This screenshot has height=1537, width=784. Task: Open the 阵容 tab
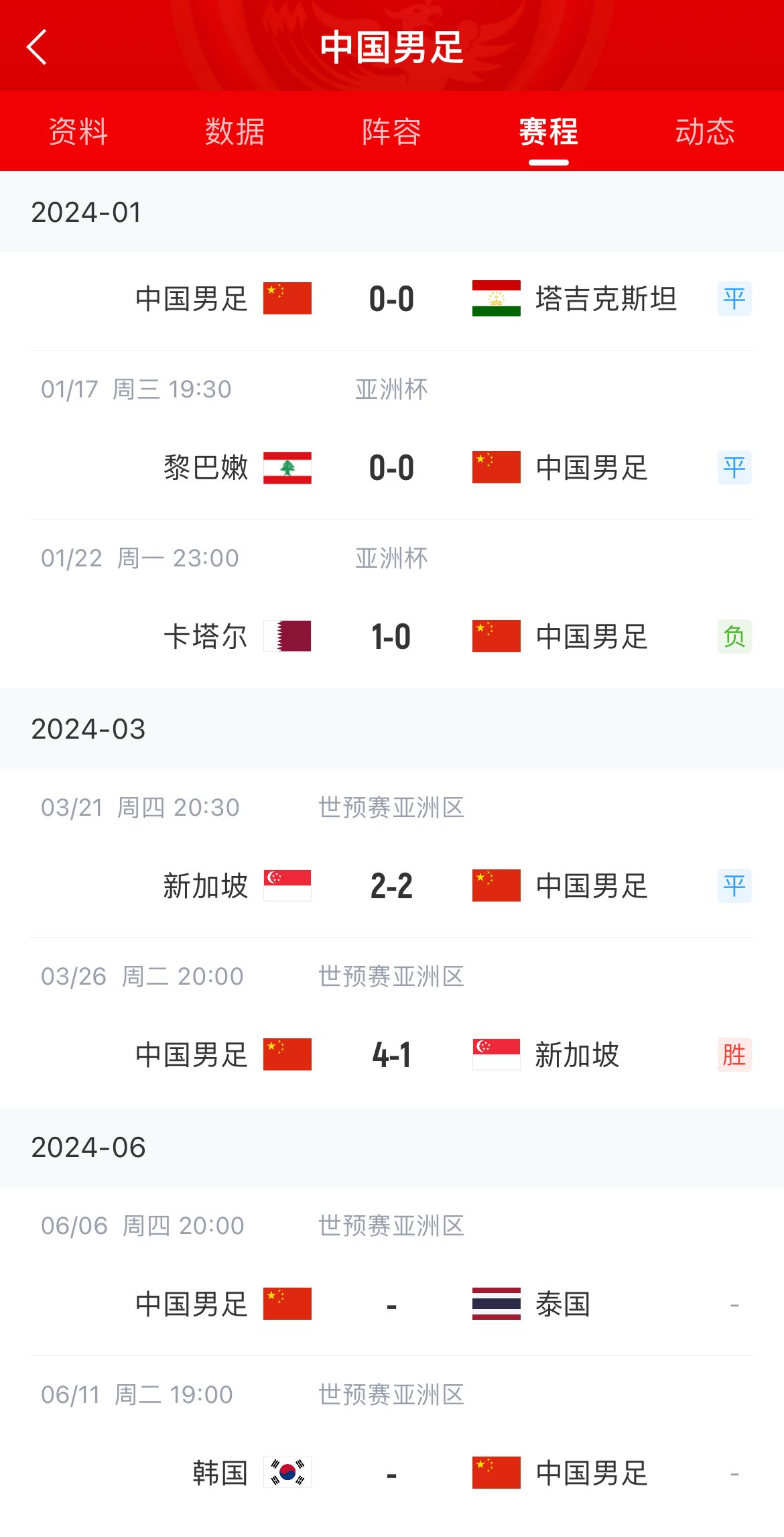(392, 131)
